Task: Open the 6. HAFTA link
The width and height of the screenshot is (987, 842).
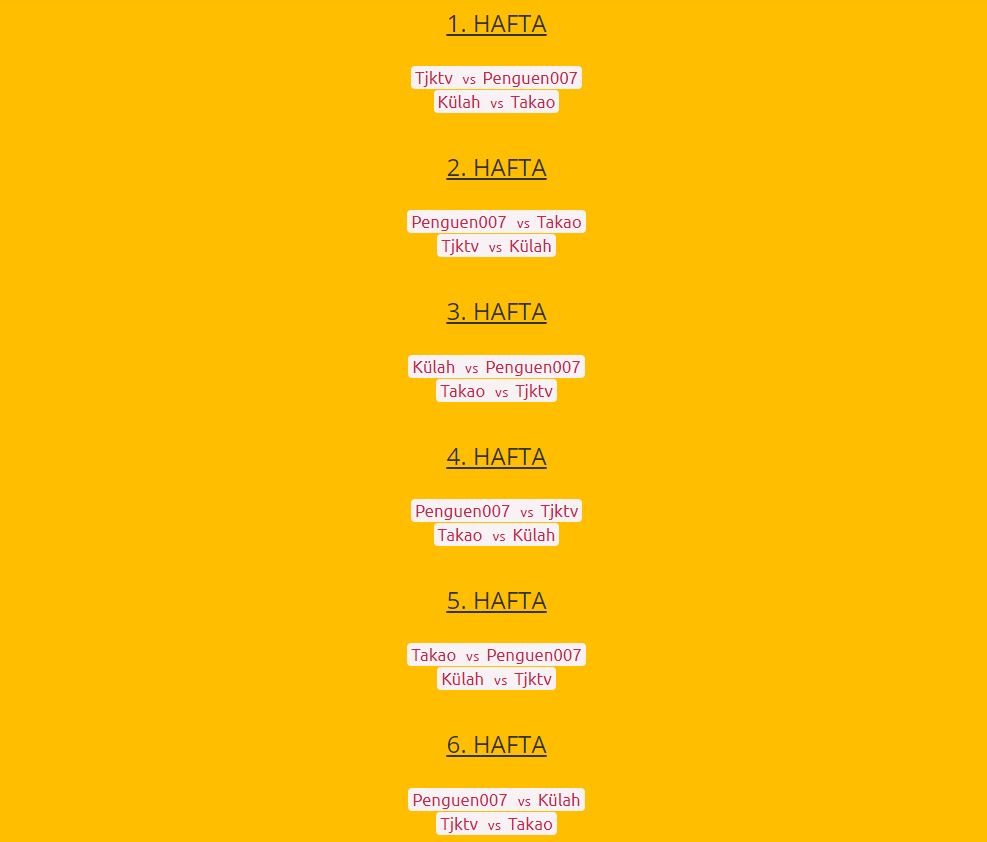Action: click(496, 745)
